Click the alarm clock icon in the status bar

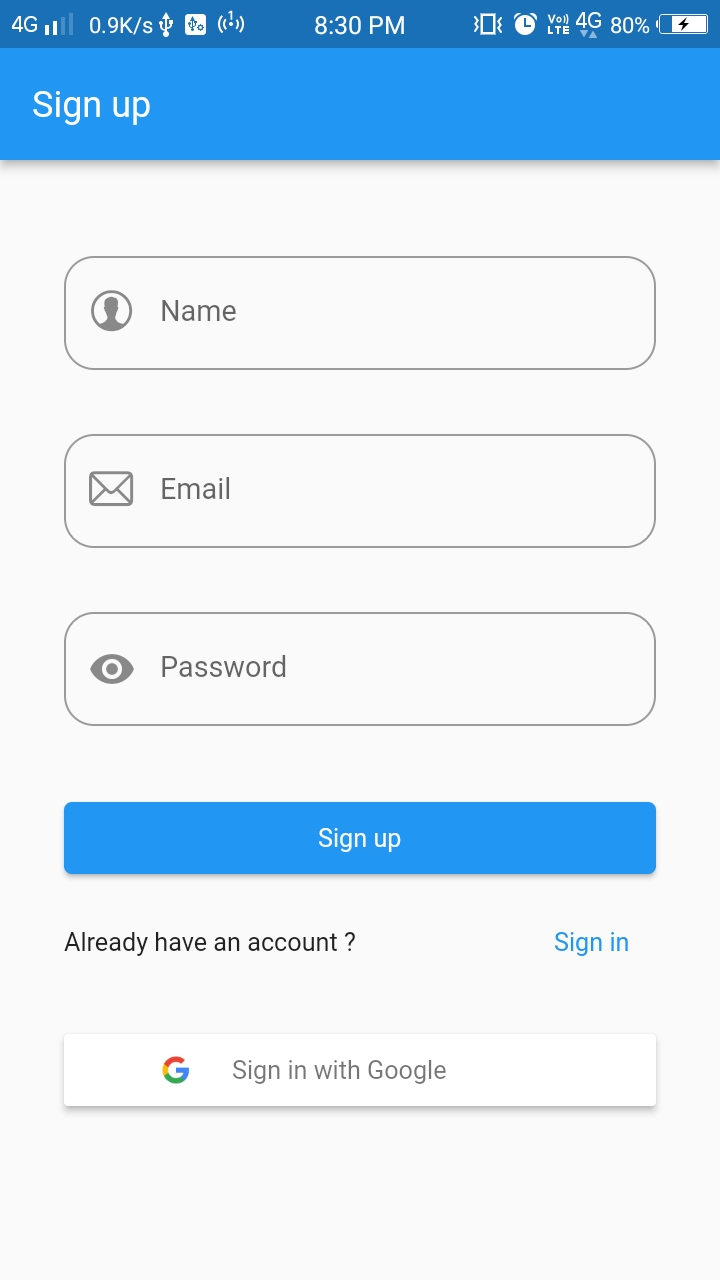(x=525, y=25)
